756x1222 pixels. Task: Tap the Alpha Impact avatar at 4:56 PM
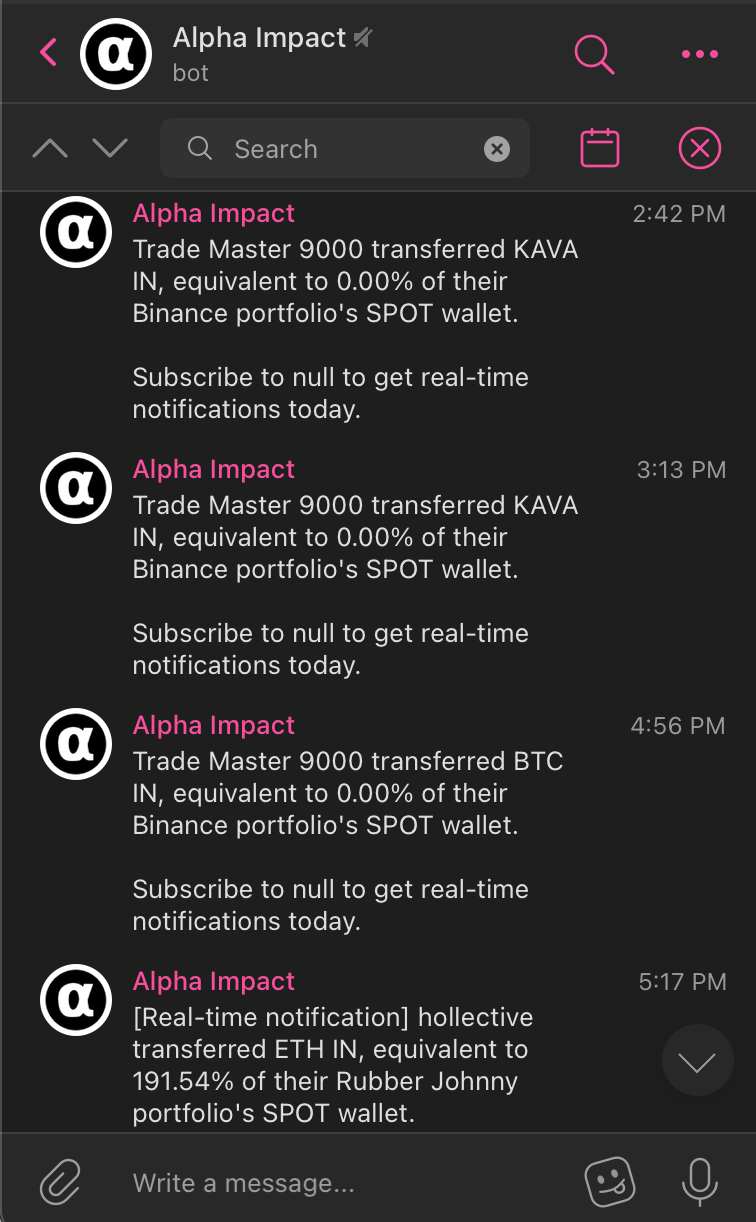coord(75,744)
